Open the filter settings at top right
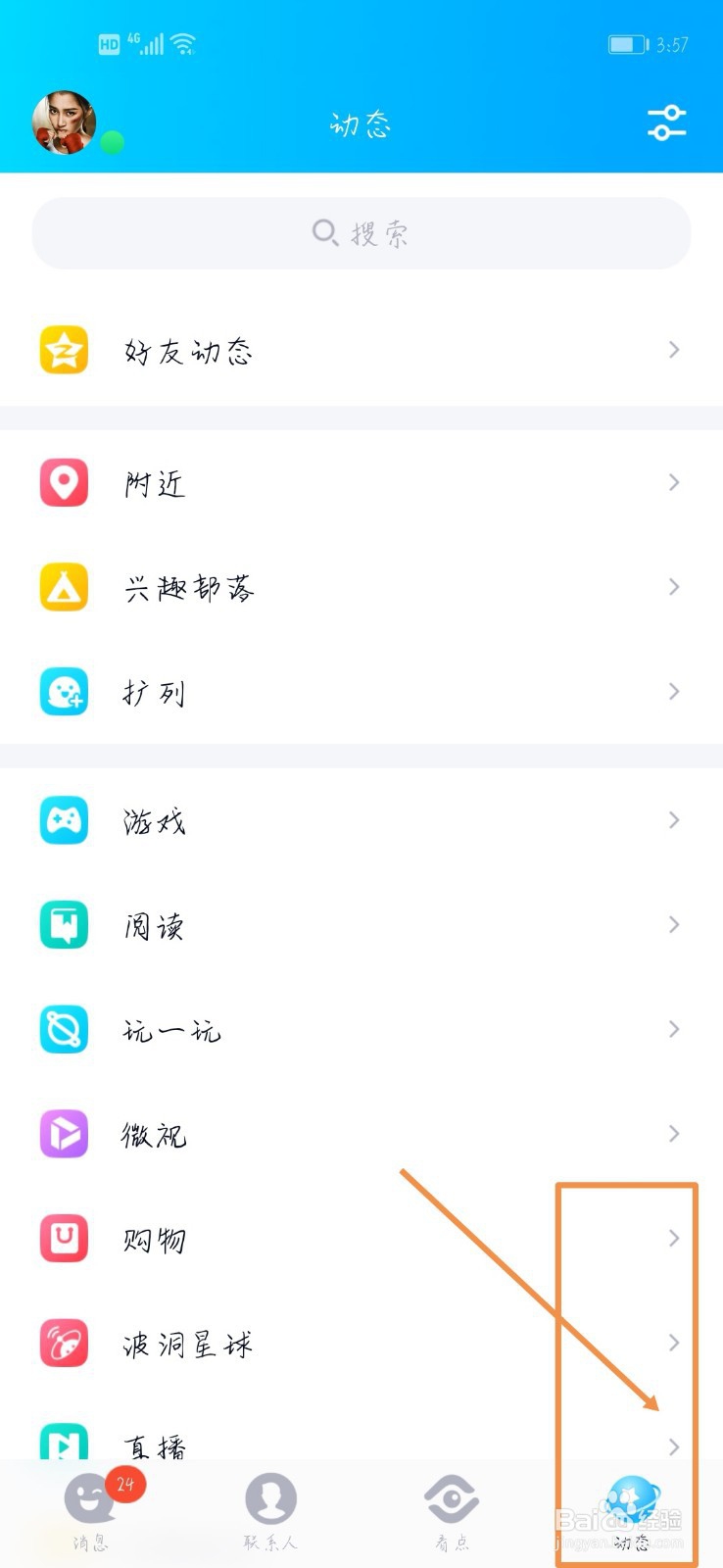The width and height of the screenshot is (723, 1568). coord(665,122)
